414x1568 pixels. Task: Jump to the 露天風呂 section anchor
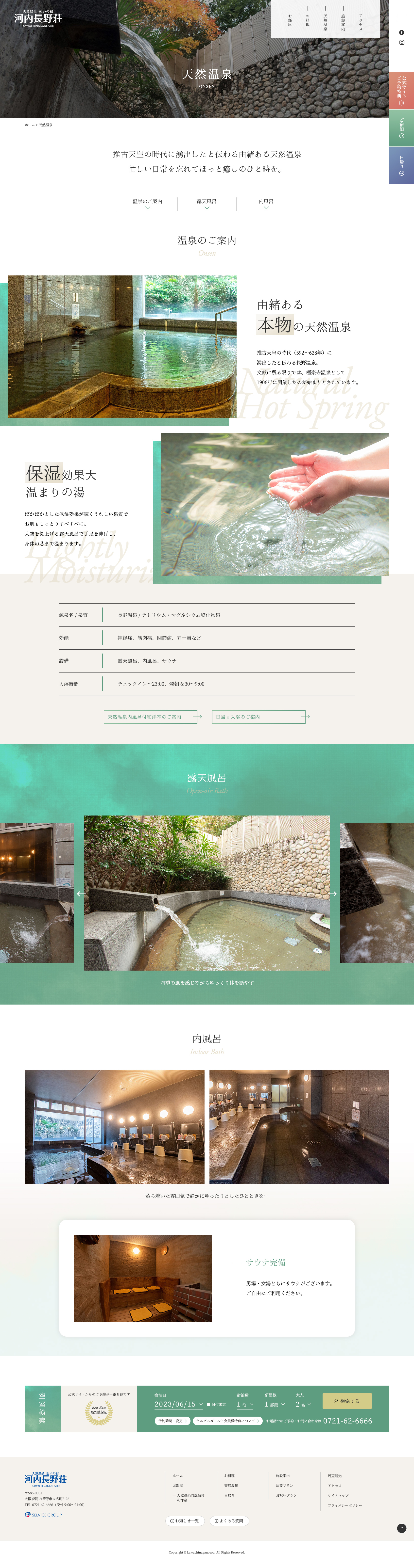[207, 203]
